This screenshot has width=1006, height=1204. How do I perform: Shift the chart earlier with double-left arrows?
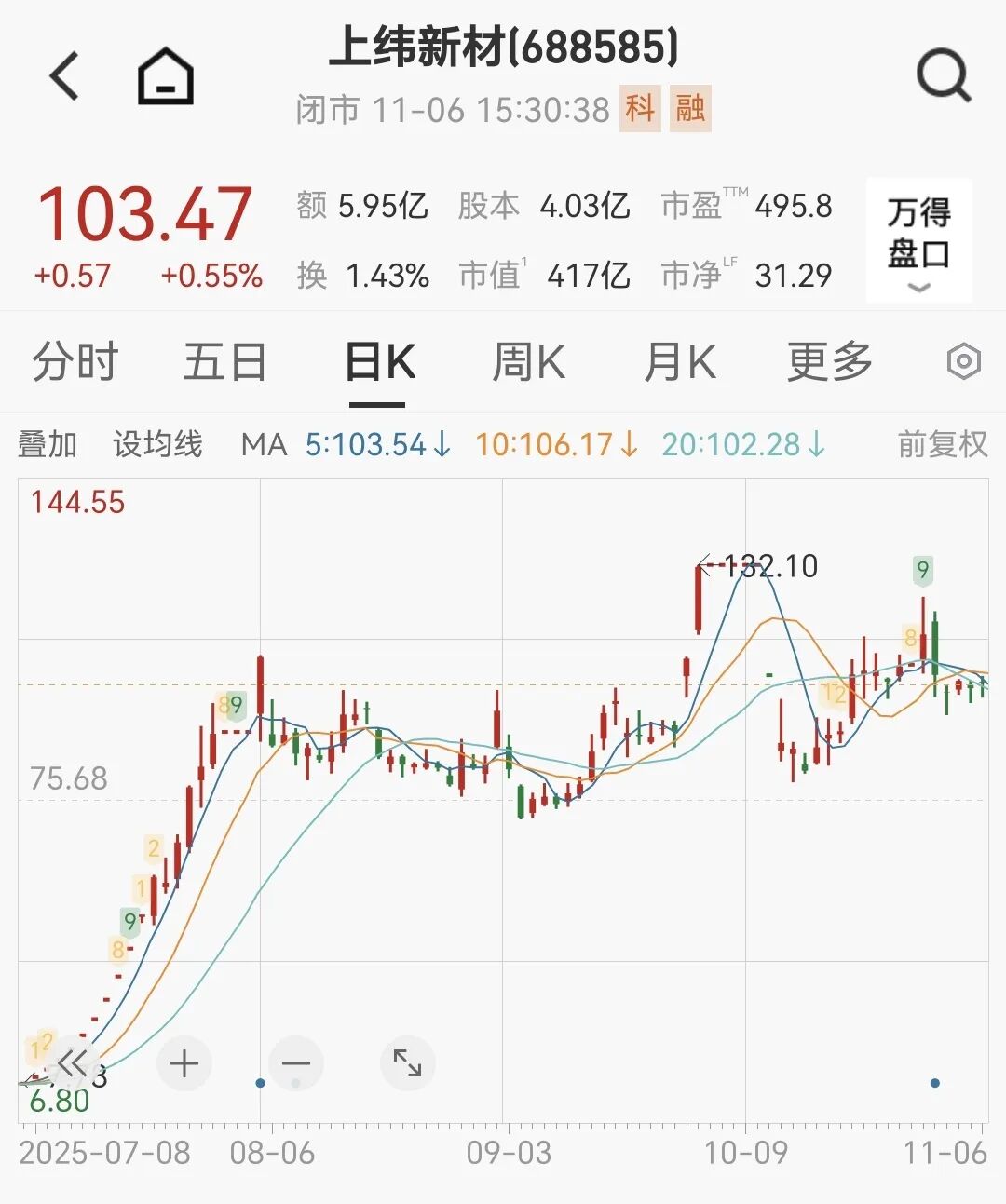(x=72, y=1063)
